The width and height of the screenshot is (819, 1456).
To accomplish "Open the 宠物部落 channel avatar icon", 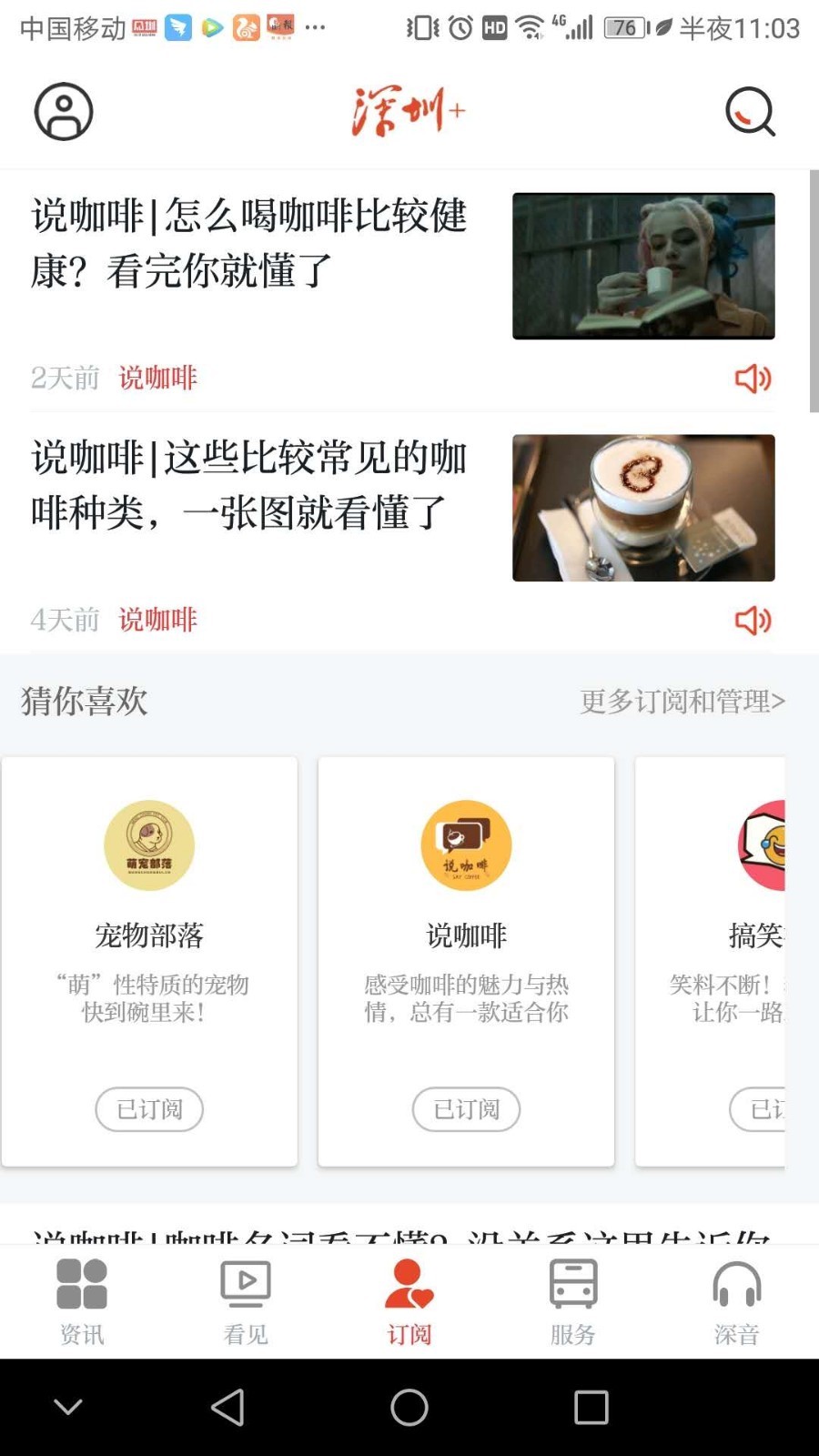I will [x=149, y=844].
